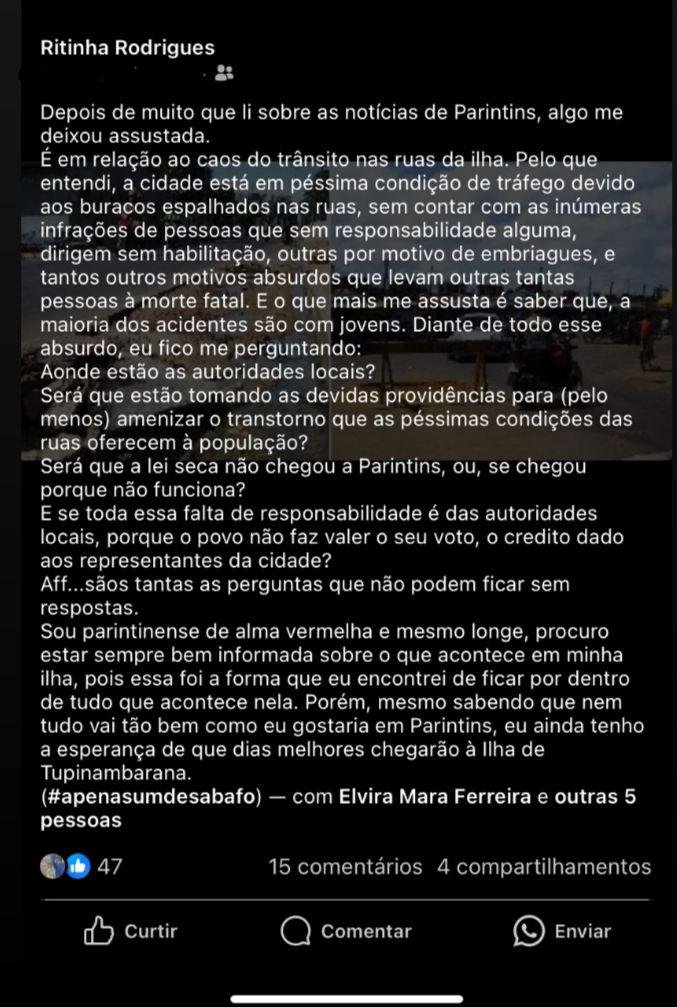The height and width of the screenshot is (1007, 677).
Task: Open the 15 comentários
Action: click(x=345, y=866)
